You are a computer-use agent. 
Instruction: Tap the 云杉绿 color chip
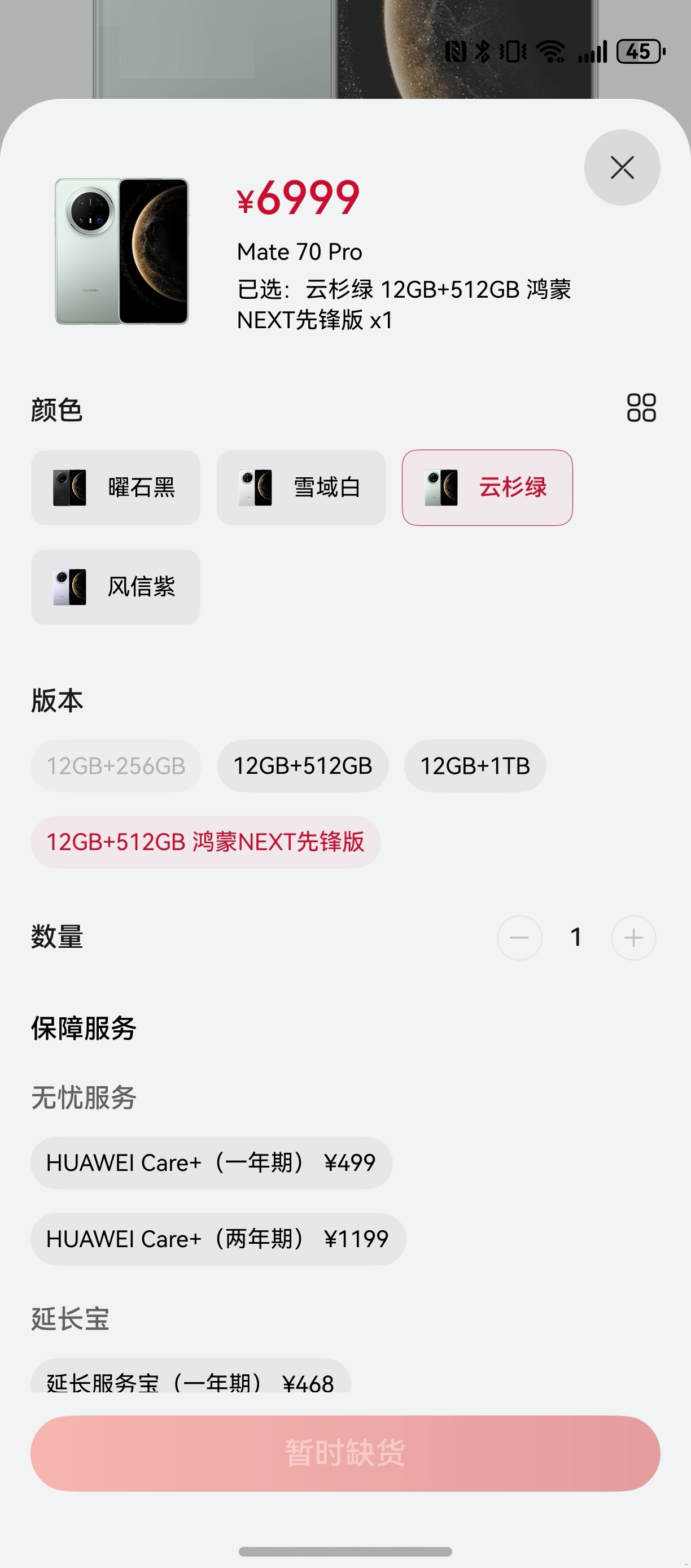(x=487, y=487)
